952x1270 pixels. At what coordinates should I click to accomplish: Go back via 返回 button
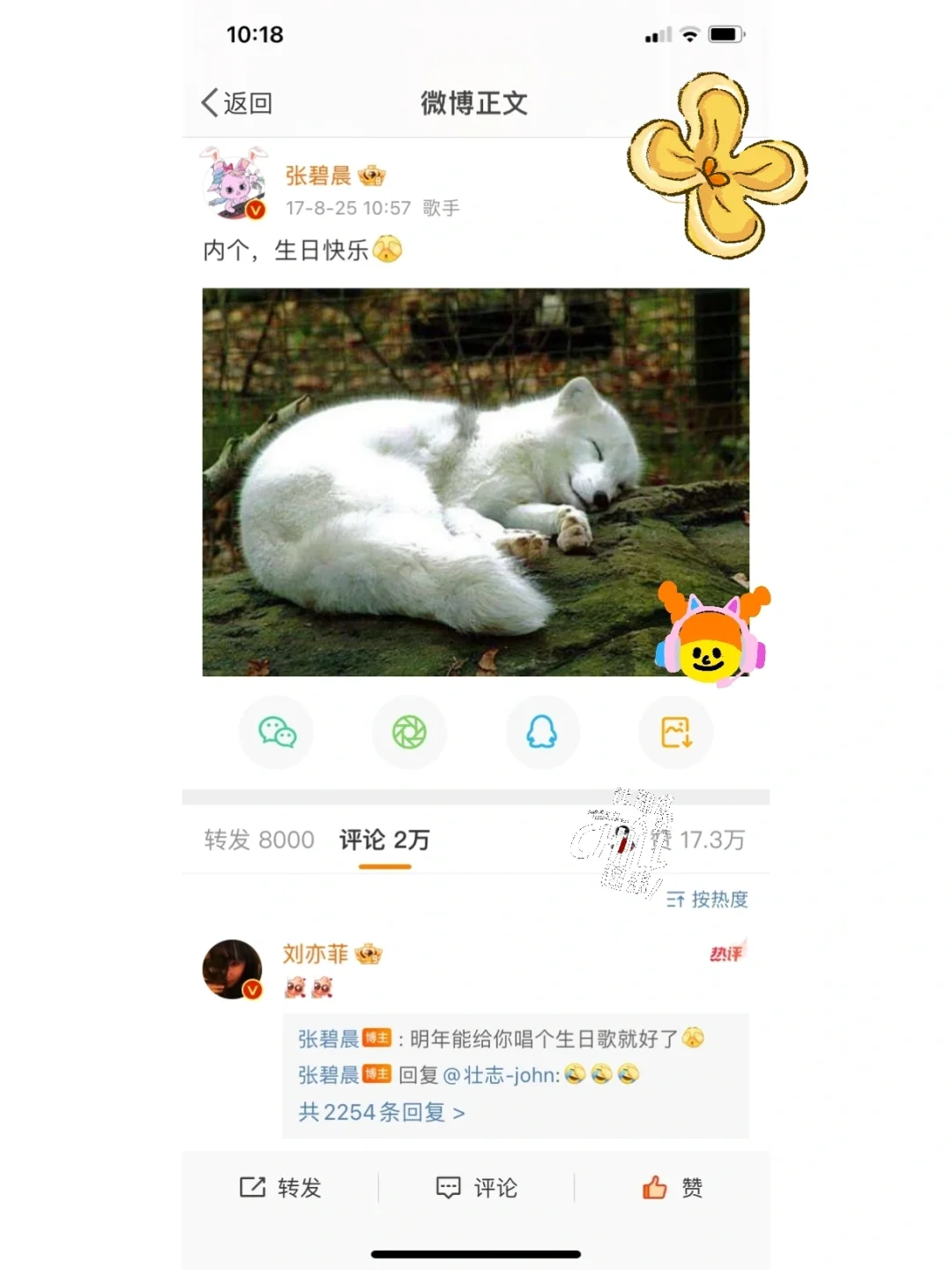[x=237, y=103]
